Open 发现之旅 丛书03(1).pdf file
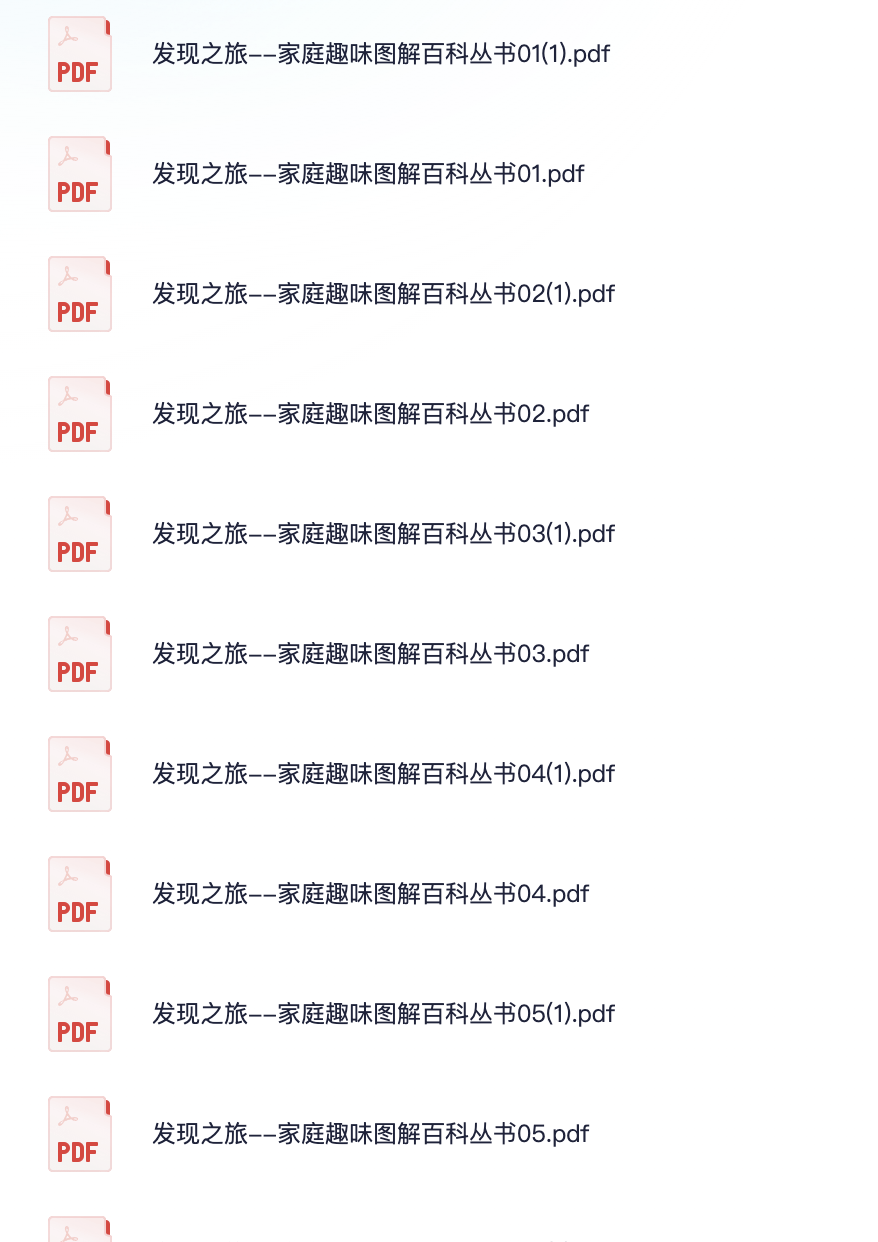The height and width of the screenshot is (1242, 878). coord(383,534)
